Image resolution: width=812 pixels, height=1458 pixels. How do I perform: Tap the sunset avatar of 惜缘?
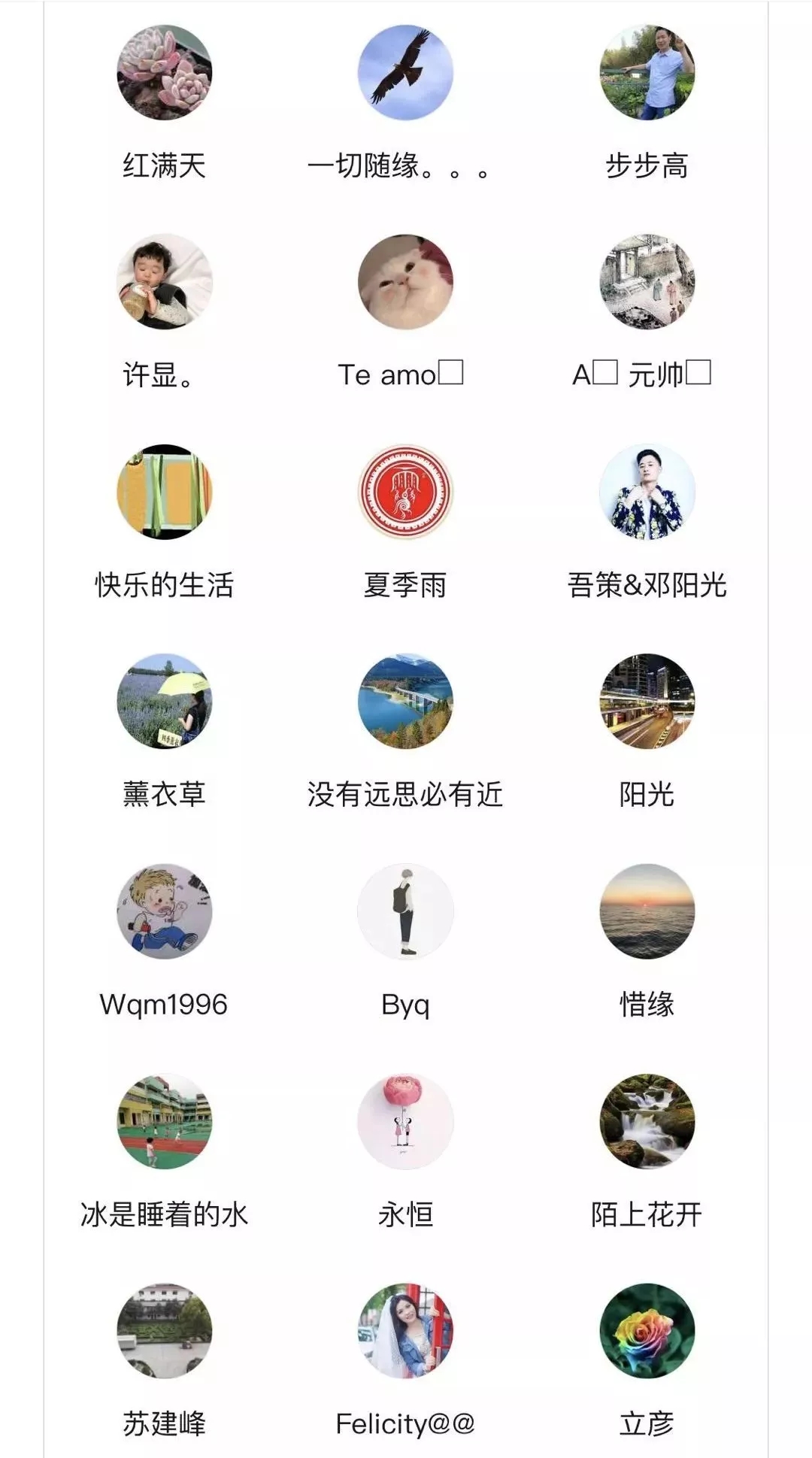click(647, 911)
